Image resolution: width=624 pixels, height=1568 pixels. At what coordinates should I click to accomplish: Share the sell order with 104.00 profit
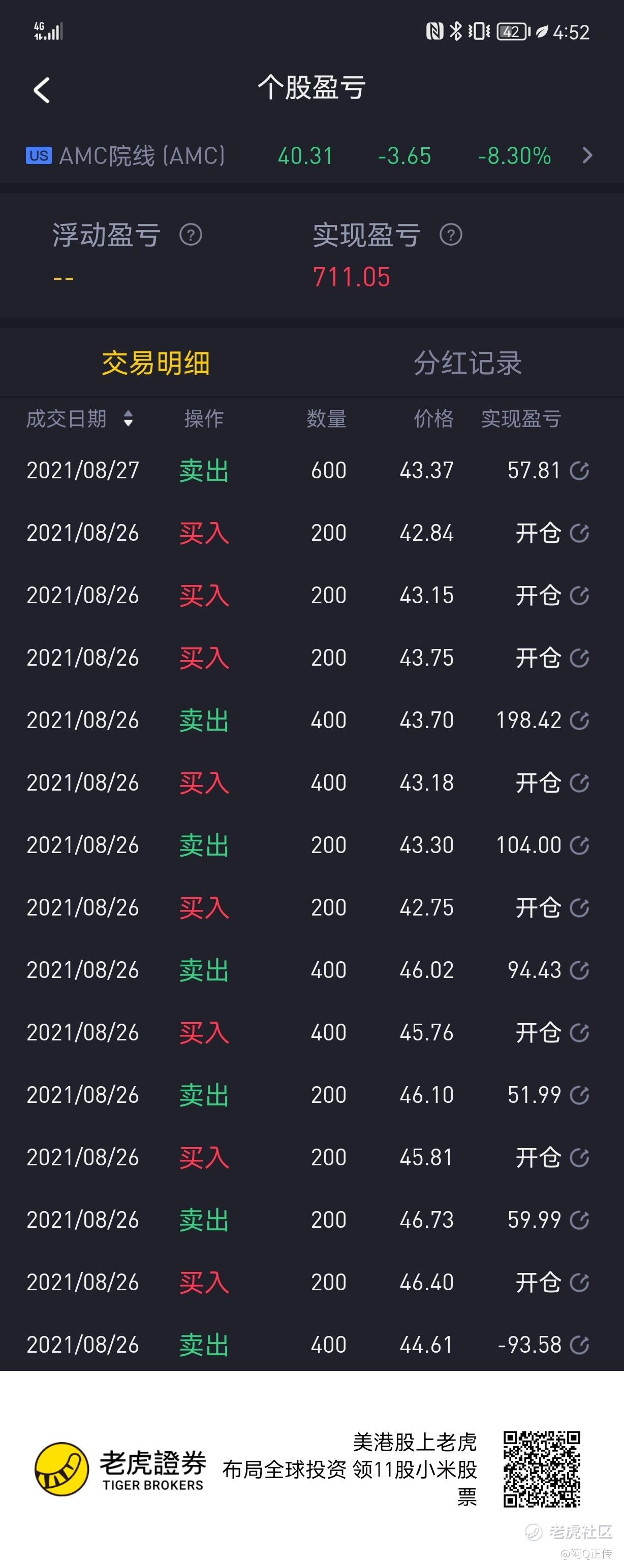[x=579, y=845]
